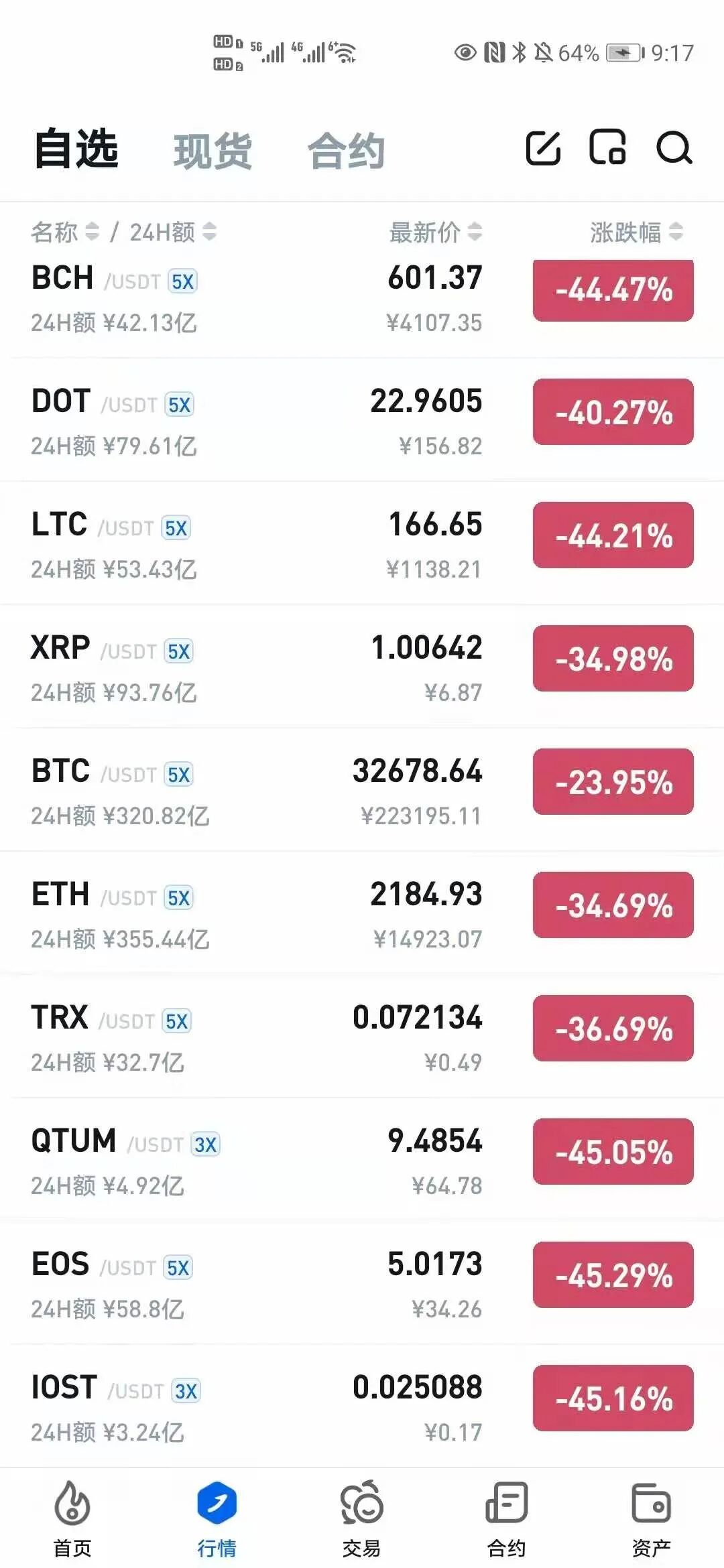
Task: Sort the list by 最新价
Action: [x=435, y=233]
